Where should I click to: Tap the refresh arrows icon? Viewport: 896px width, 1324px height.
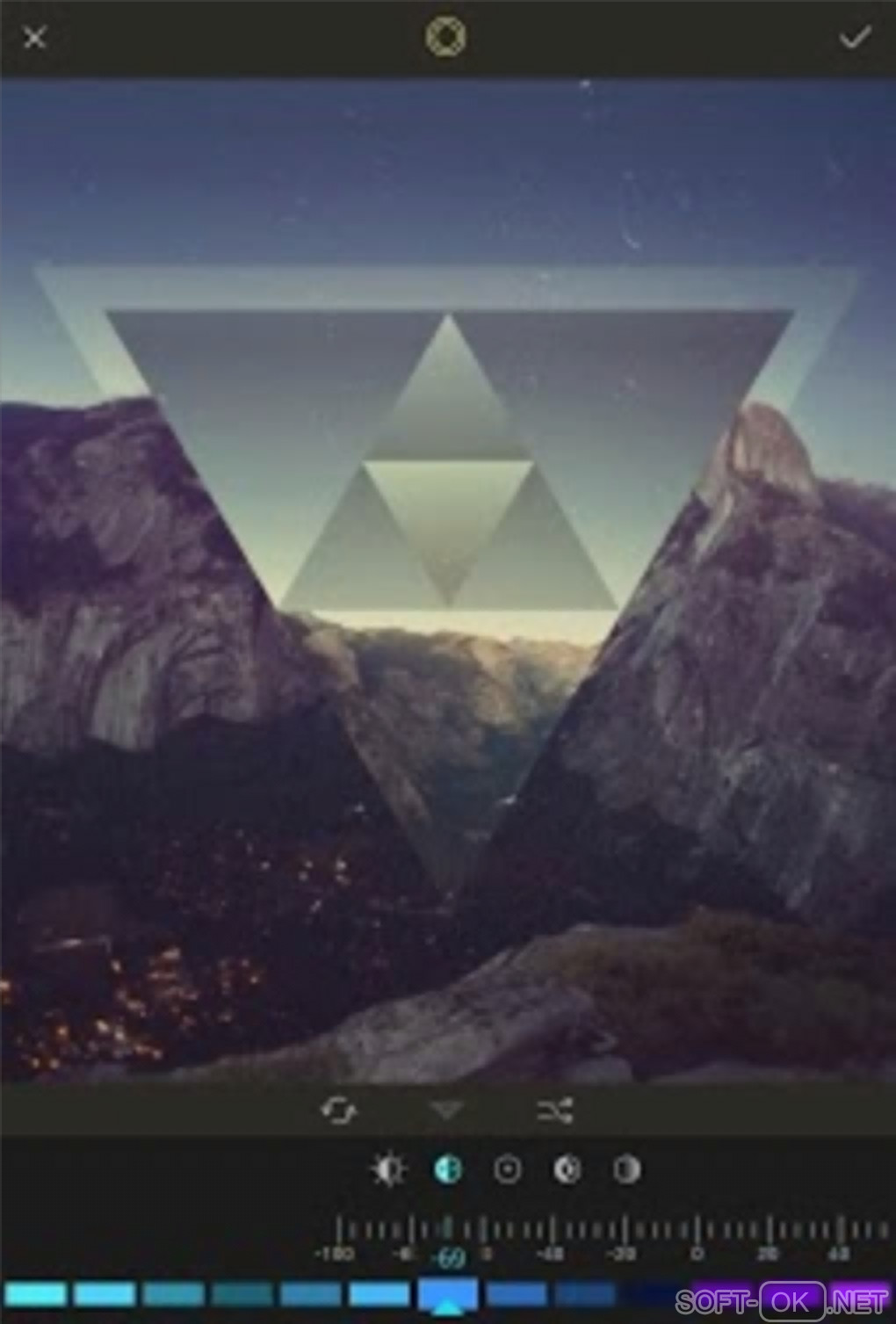(x=339, y=1111)
